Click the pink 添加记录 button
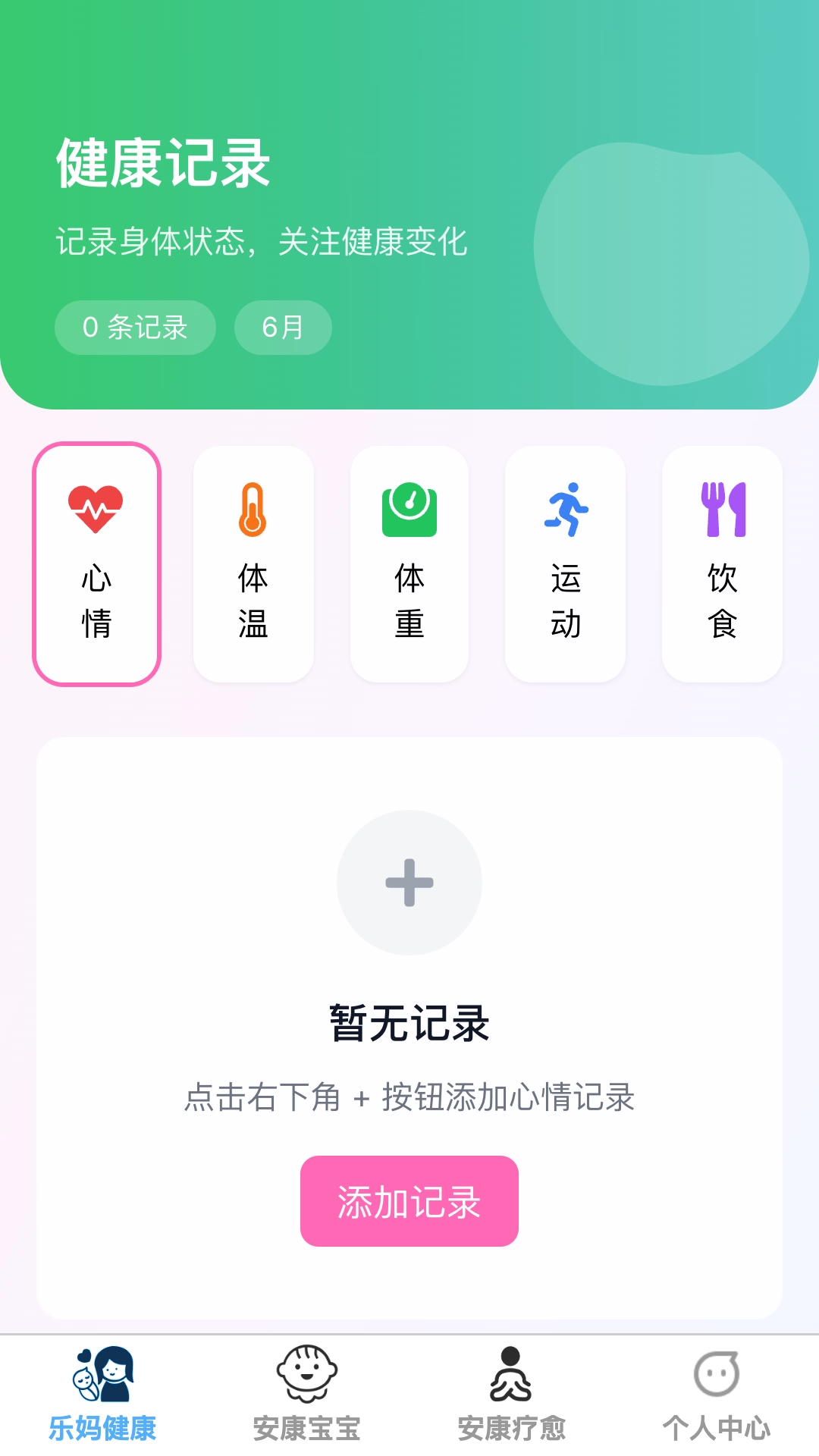 pos(409,1200)
